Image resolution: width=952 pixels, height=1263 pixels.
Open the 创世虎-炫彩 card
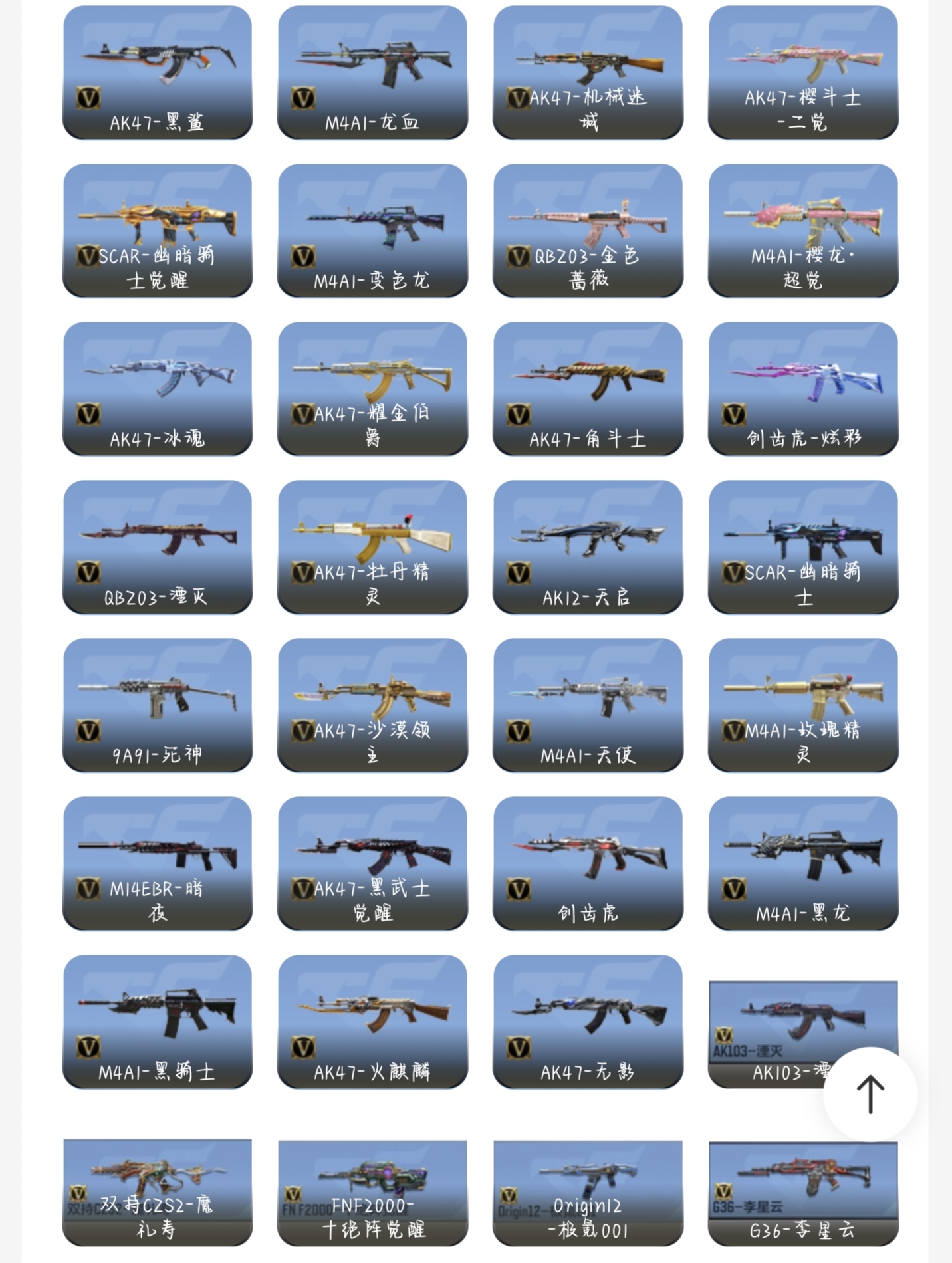click(x=803, y=389)
